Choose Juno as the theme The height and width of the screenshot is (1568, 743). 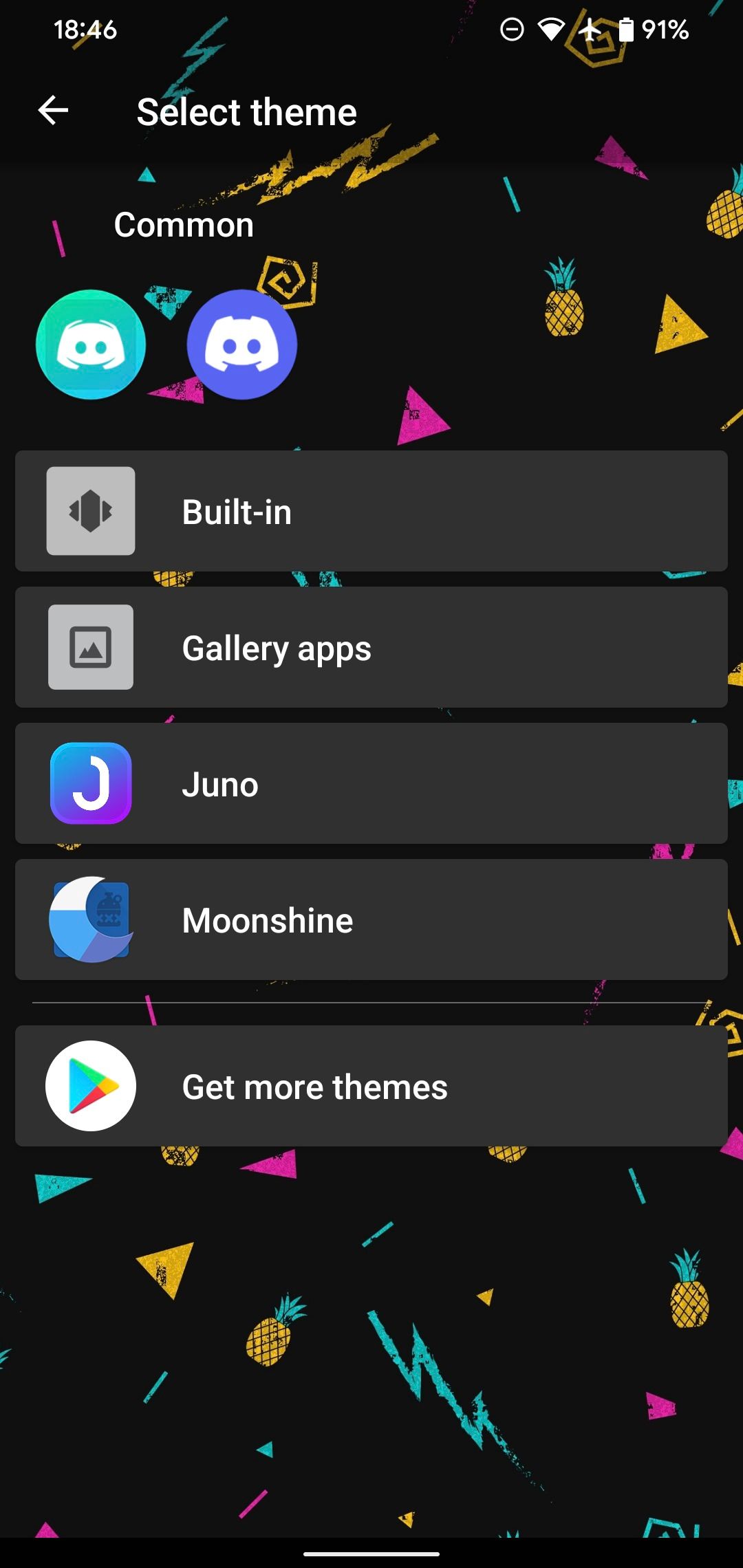coord(371,783)
